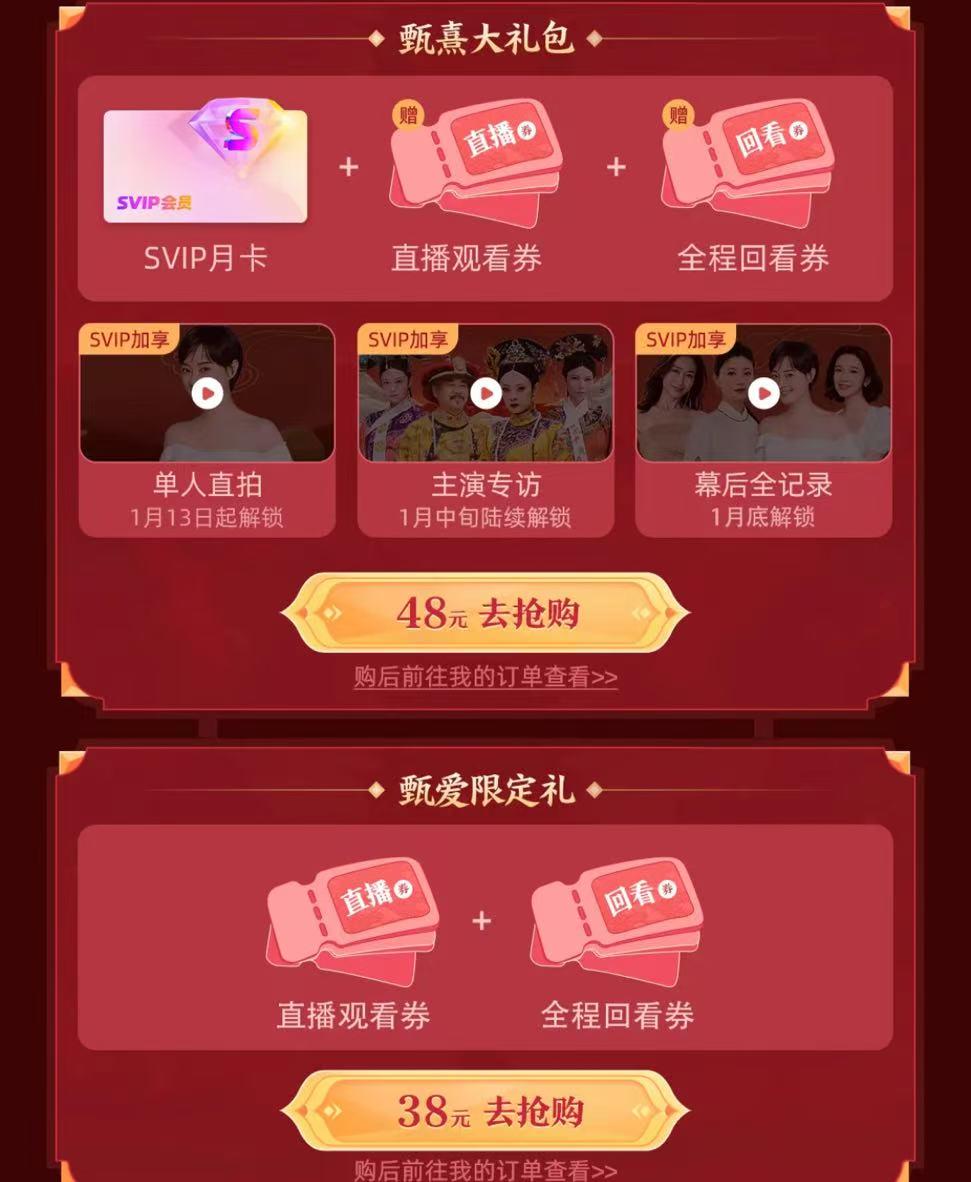This screenshot has height=1182, width=971.
Task: Play the 主演专访 video
Action: click(x=485, y=394)
